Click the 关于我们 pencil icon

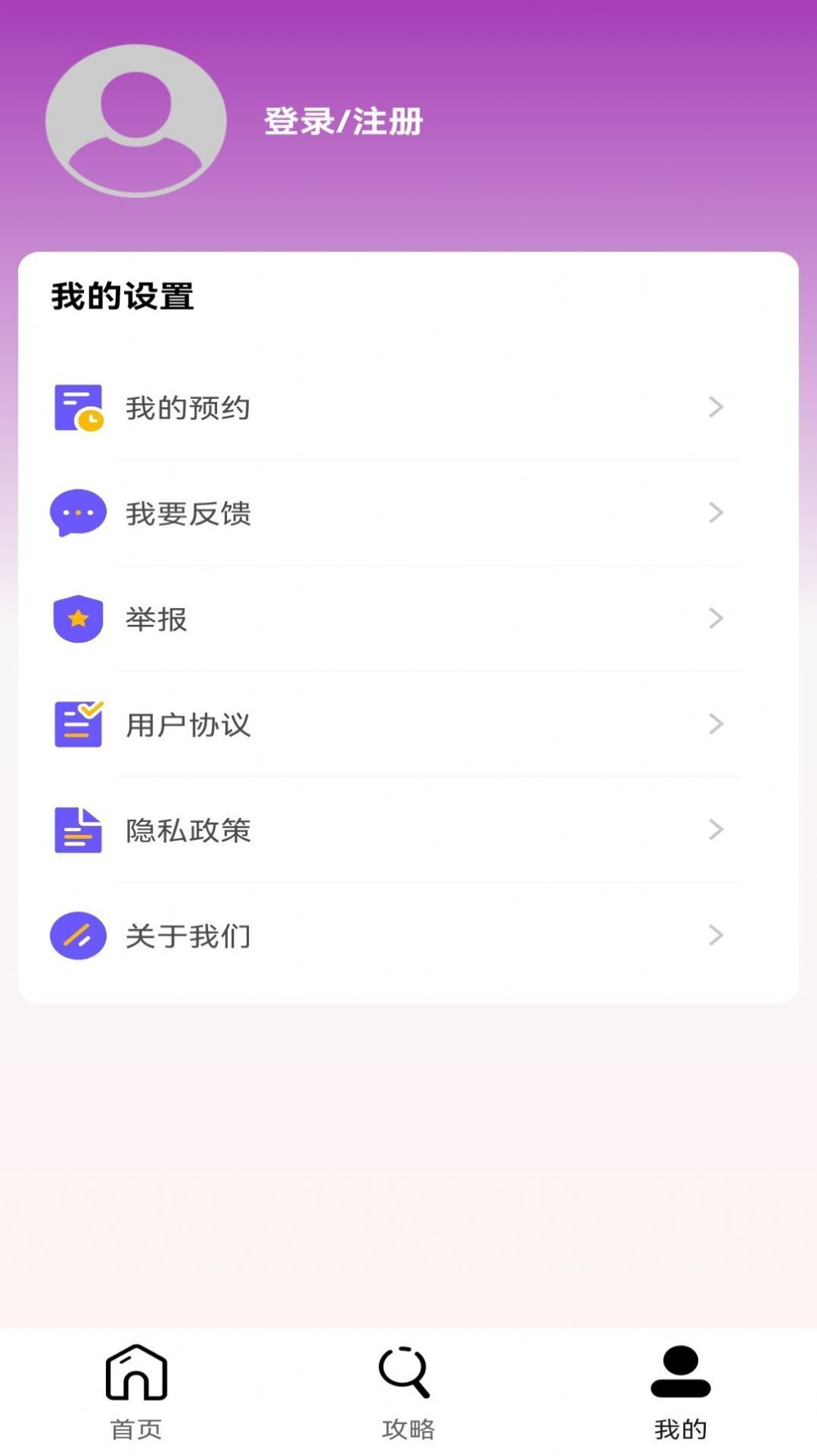point(77,935)
